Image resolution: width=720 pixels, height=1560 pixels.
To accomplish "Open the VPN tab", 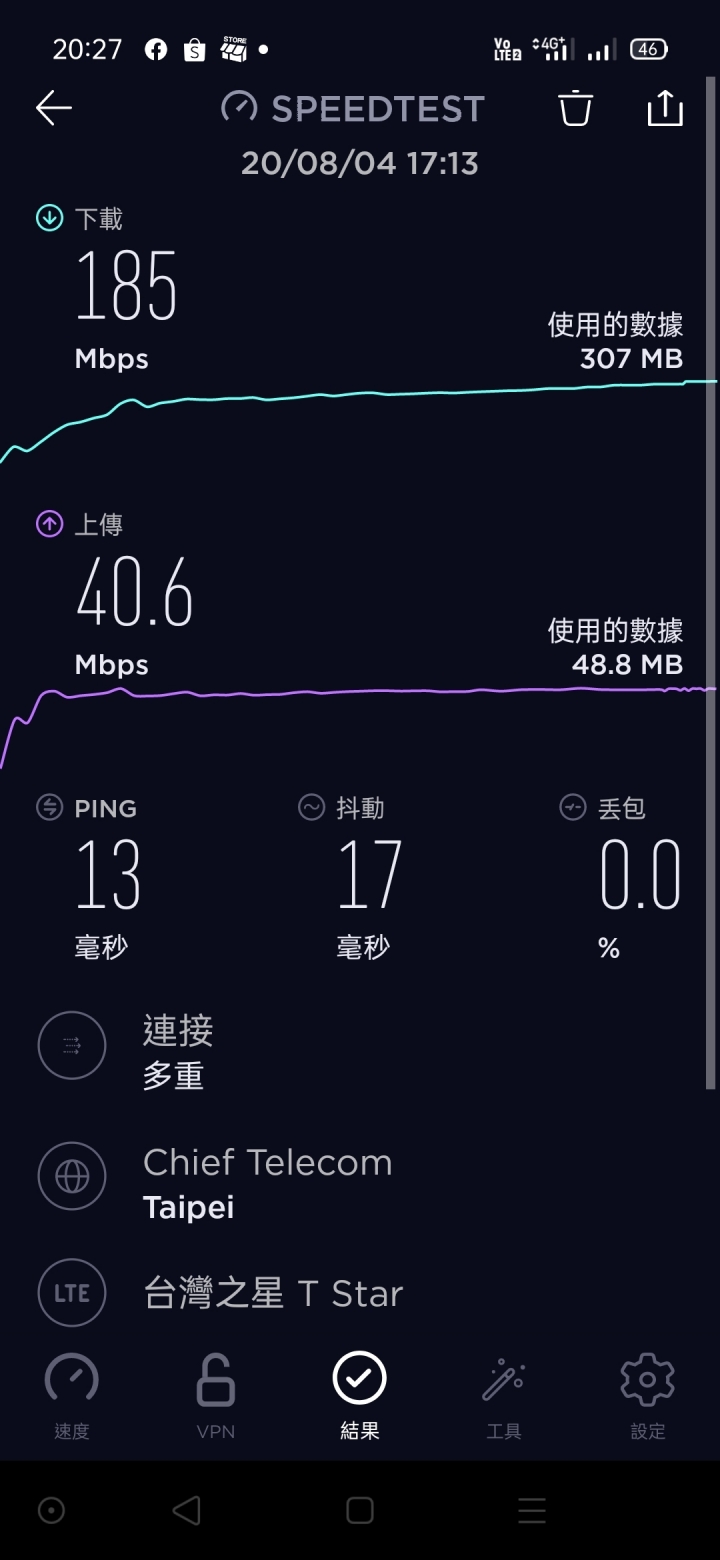I will point(216,1395).
